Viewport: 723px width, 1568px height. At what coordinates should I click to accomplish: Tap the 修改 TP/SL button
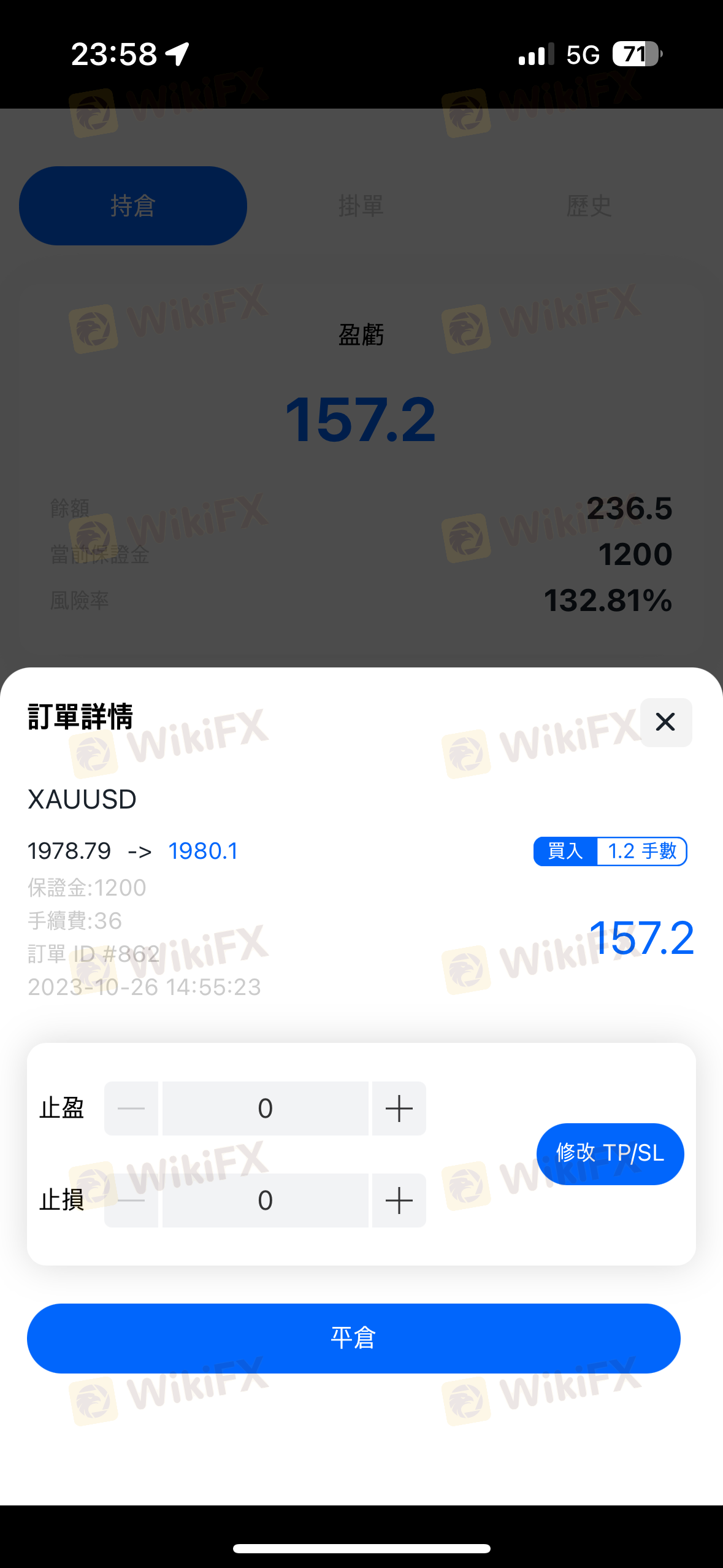(x=610, y=1153)
